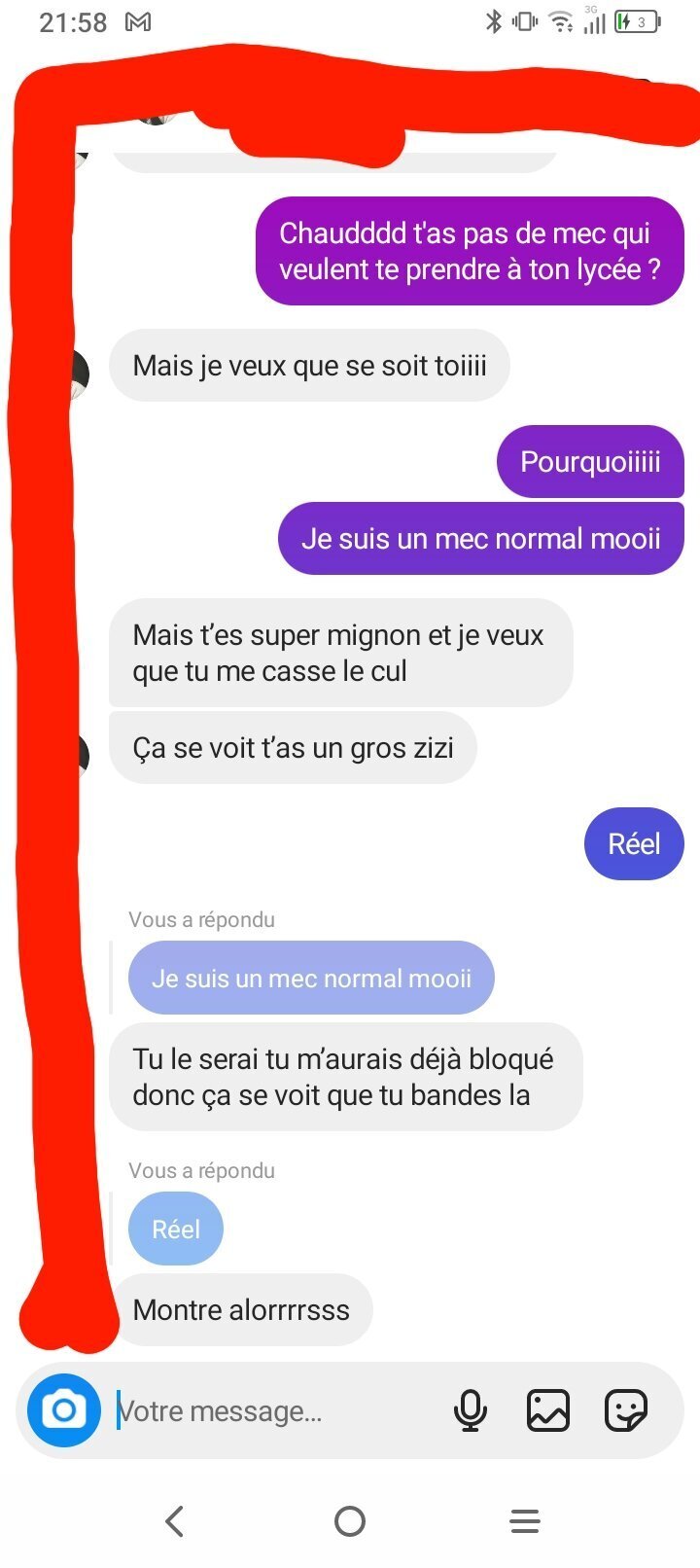Viewport: 700px width, 1568px height.
Task: Go back with the system back button
Action: [175, 1521]
